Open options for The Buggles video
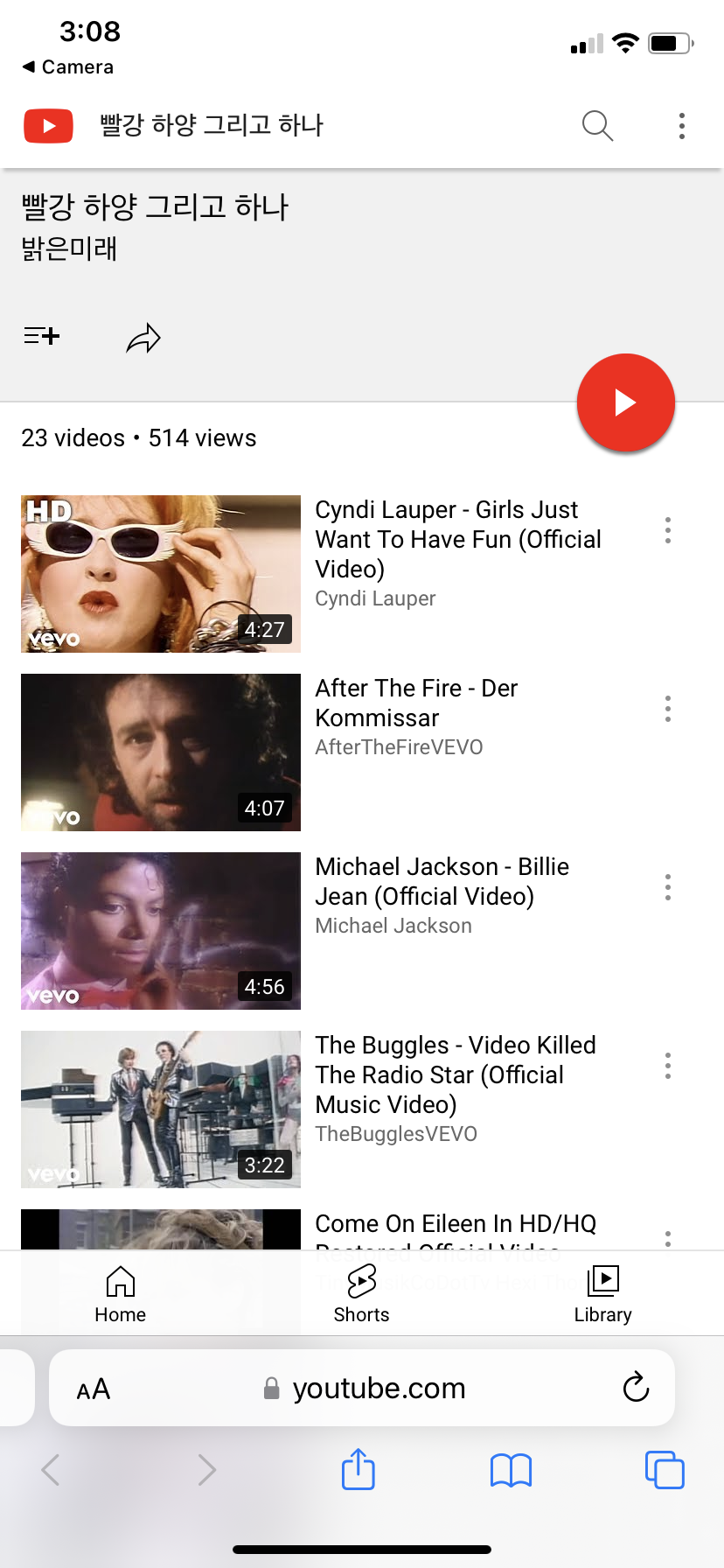Viewport: 724px width, 1568px height. [668, 1066]
